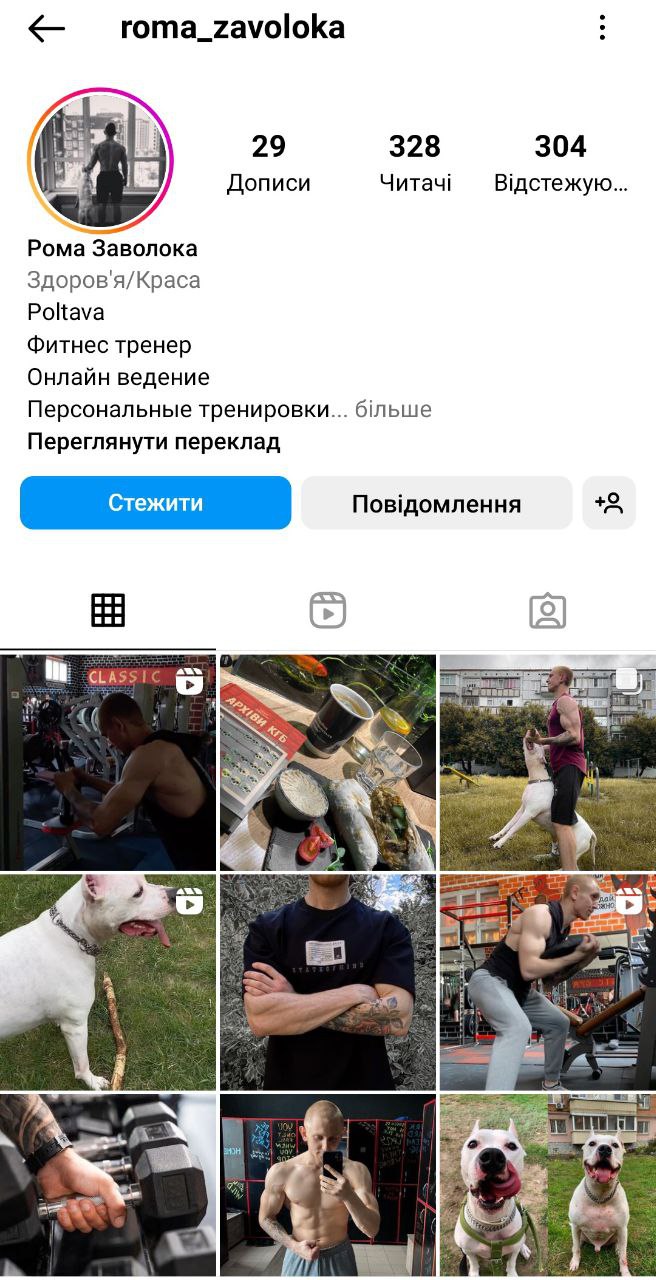Switch to the tagged photos tab
656x1280 pixels.
pyautogui.click(x=547, y=610)
